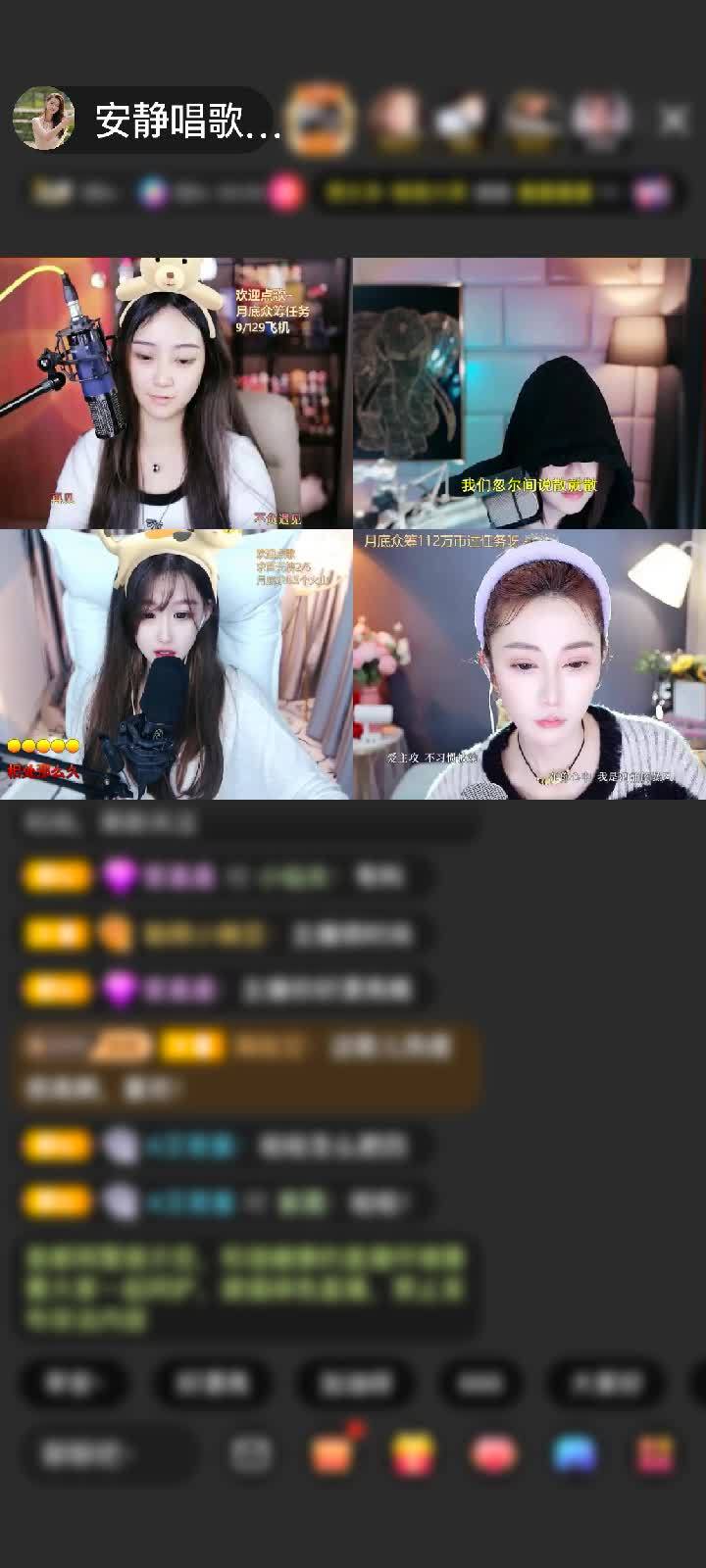View the top viewer with the gold-framed avatar
706x1568 pixels.
click(322, 120)
